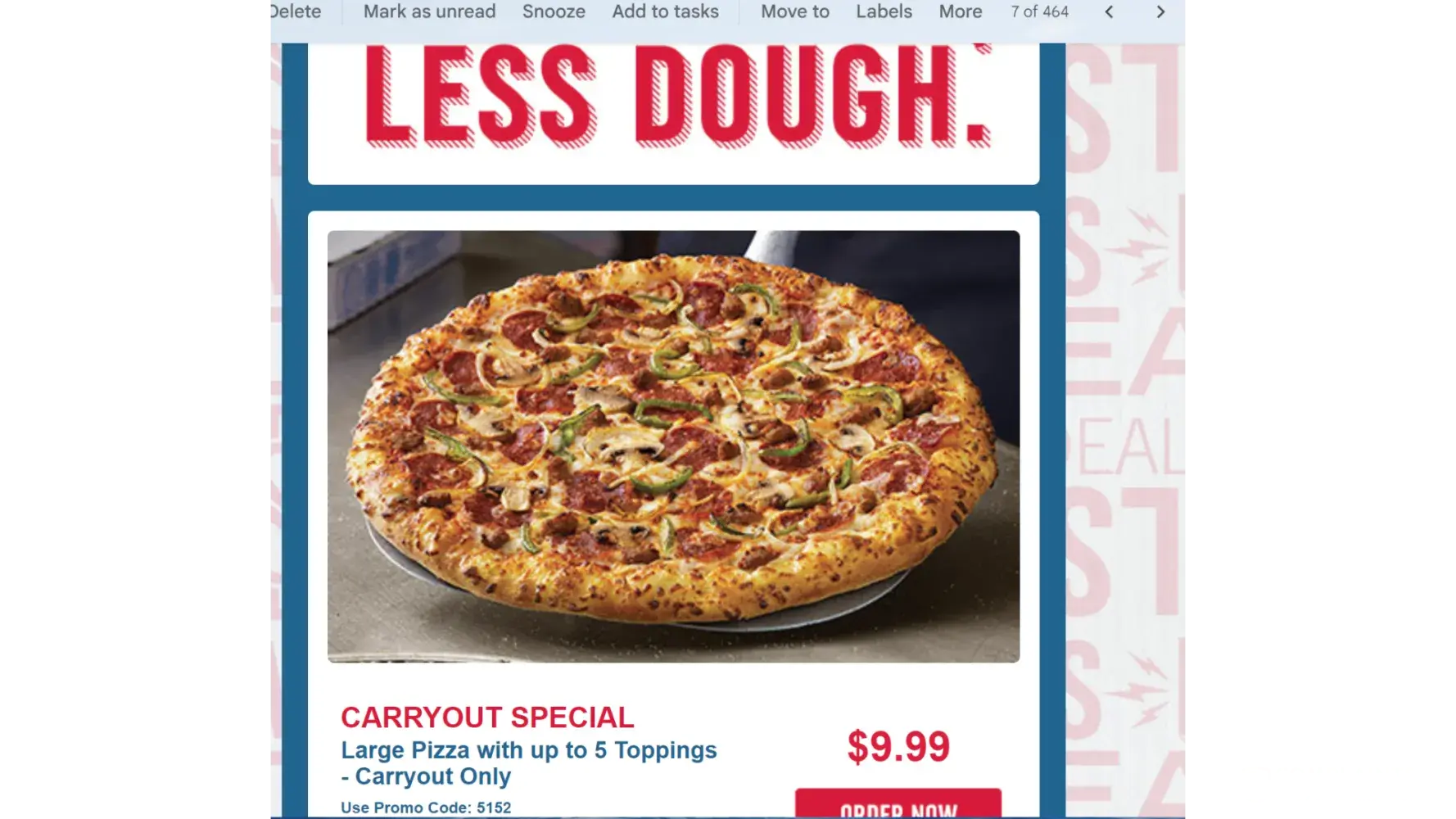Viewport: 1456px width, 819px height.
Task: Open the carryout special pizza image
Action: pos(673,446)
